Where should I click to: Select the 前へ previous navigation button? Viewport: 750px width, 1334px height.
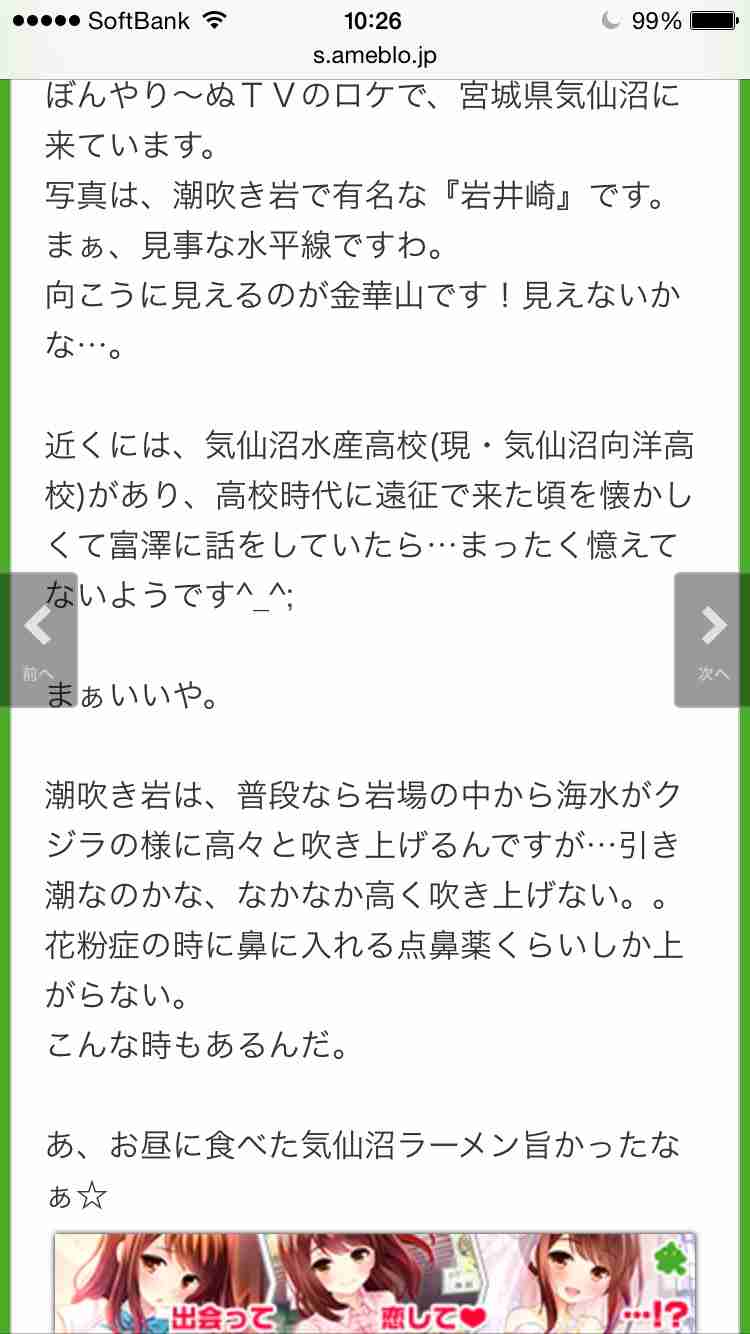pyautogui.click(x=38, y=674)
